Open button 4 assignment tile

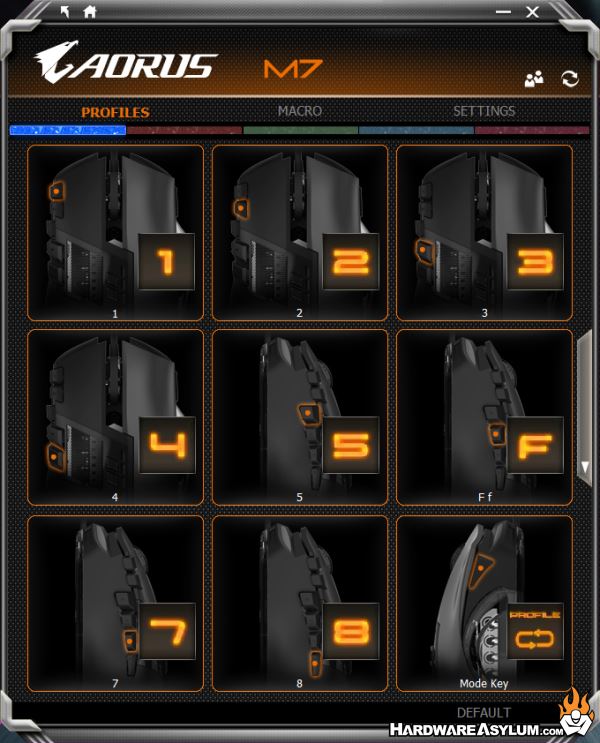tap(115, 417)
